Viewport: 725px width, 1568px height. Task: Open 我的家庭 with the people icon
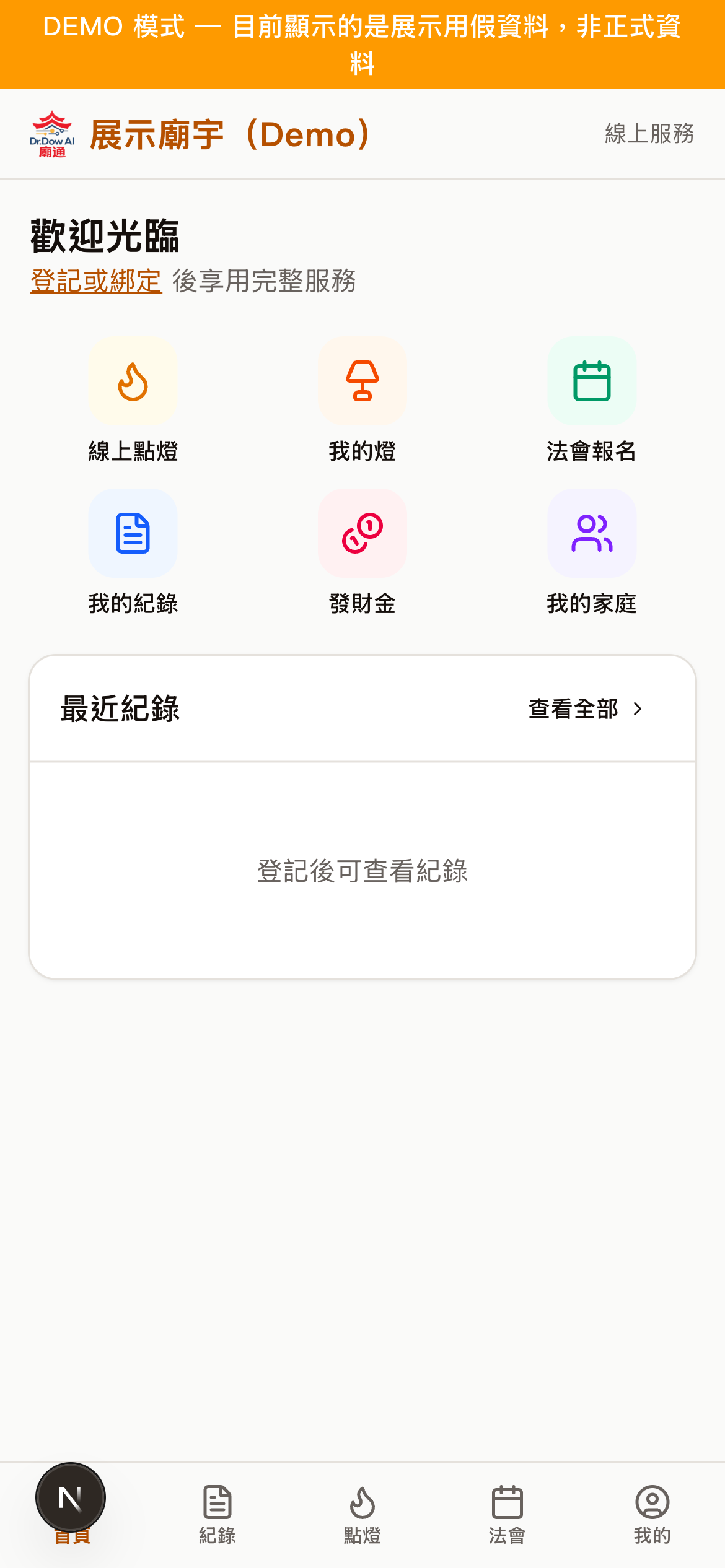click(592, 534)
